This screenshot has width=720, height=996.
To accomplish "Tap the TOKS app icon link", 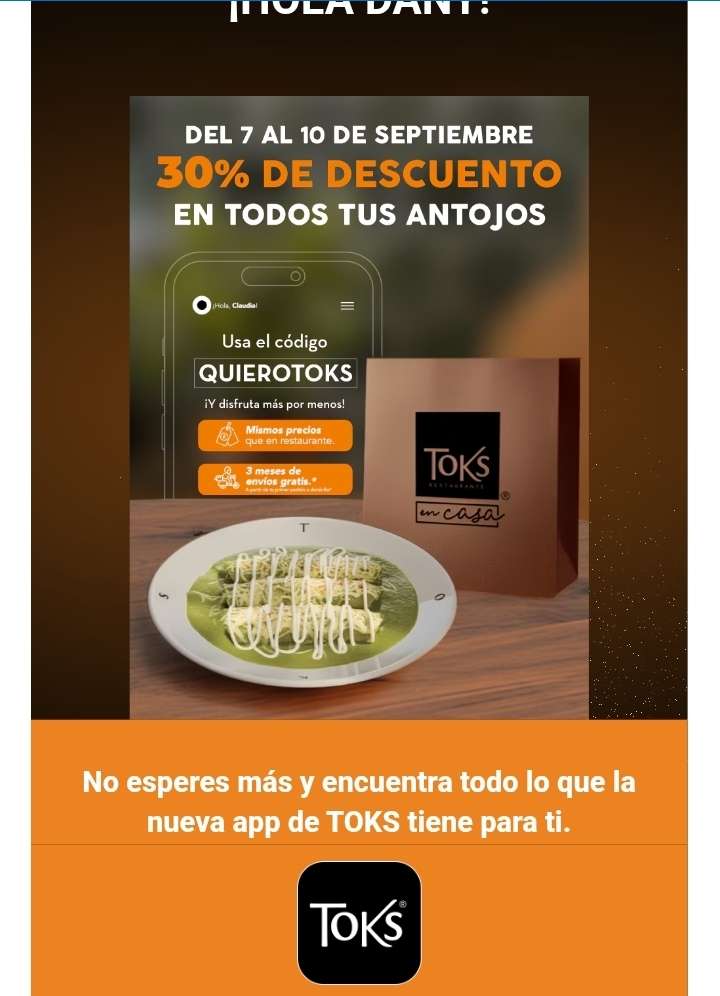I will 359,922.
